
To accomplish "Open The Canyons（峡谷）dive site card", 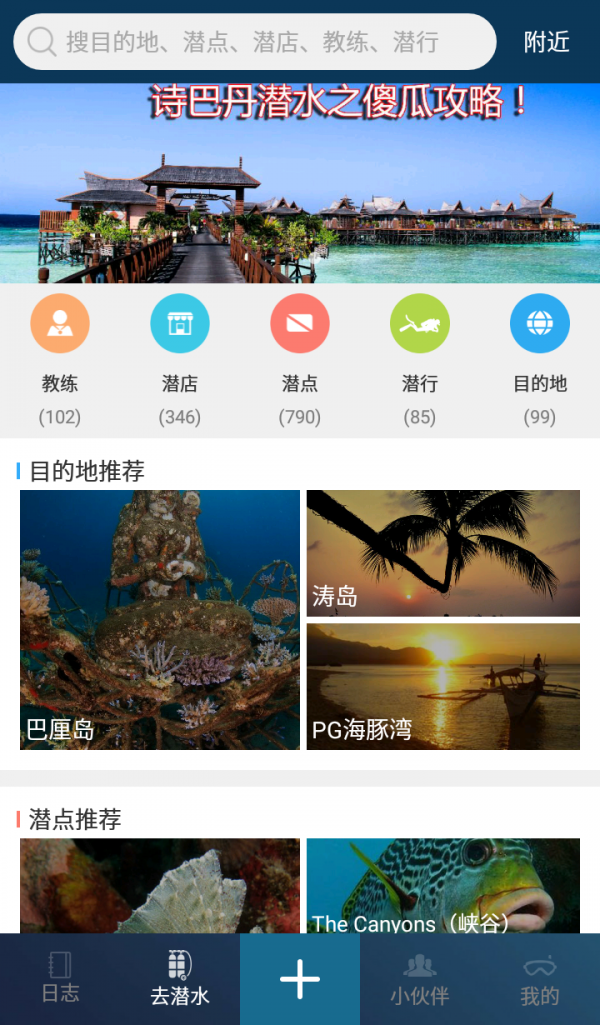I will pos(443,887).
